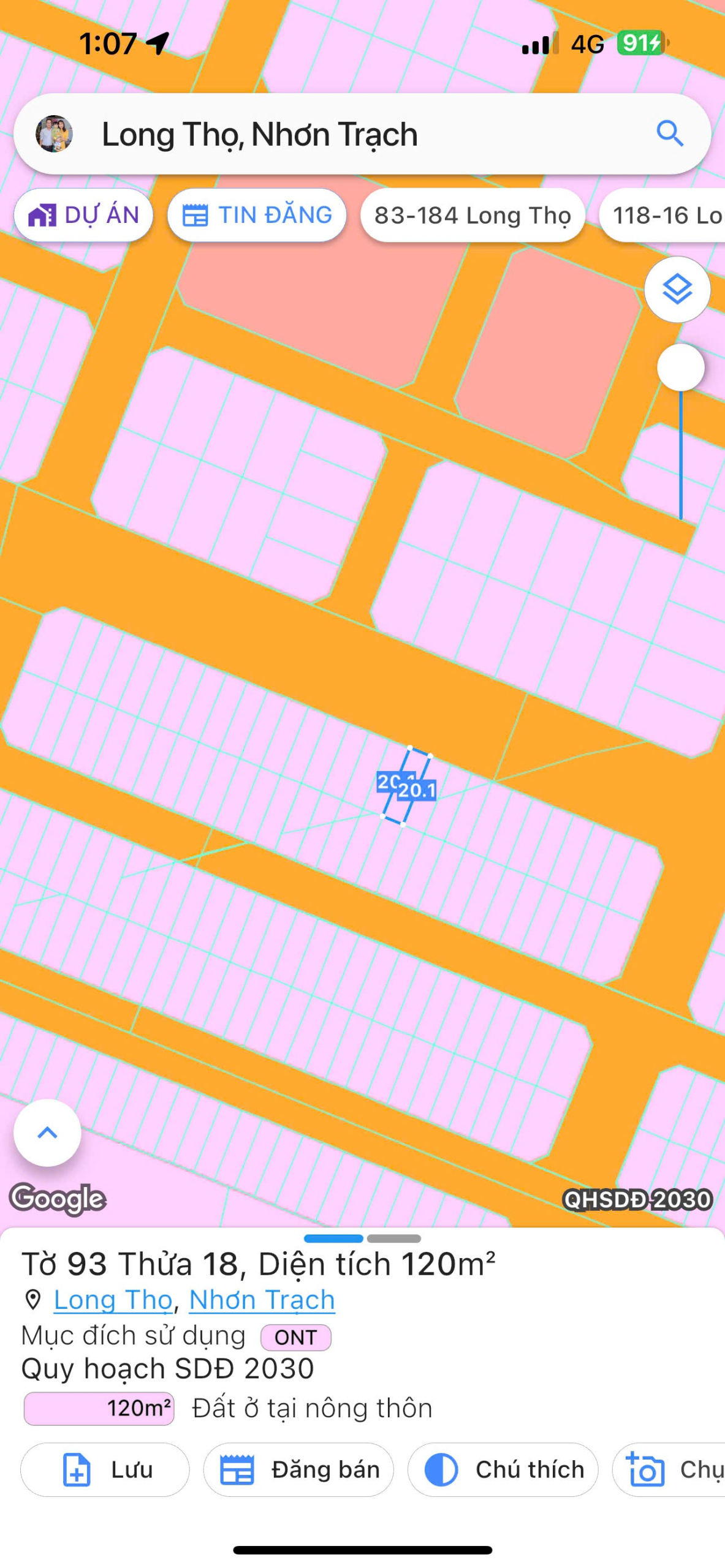Viewport: 725px width, 1568px height.
Task: Select the TIN ĐĂNG chip
Action: point(257,215)
